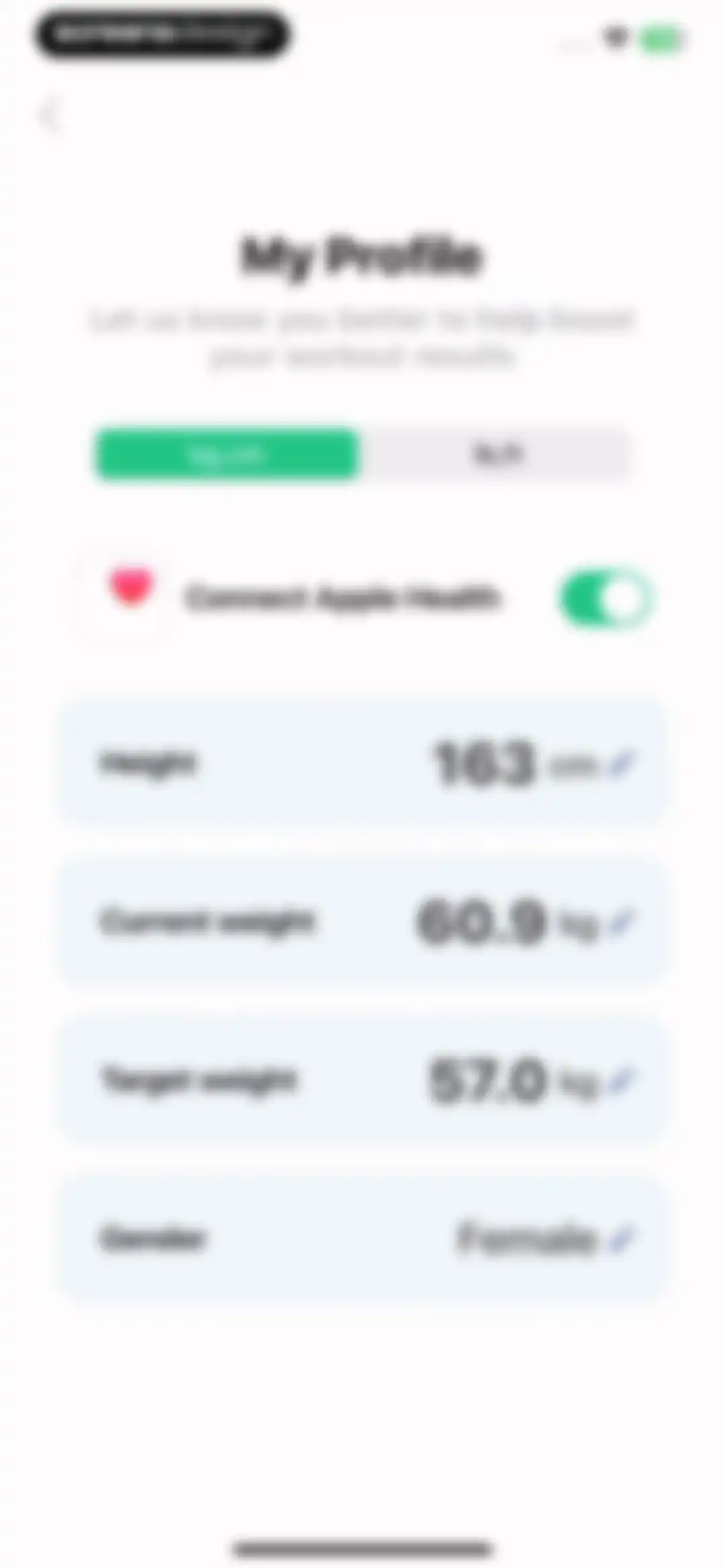The width and height of the screenshot is (725, 1568).
Task: Edit the Target weight of 57.0 kg
Action: (362, 1080)
